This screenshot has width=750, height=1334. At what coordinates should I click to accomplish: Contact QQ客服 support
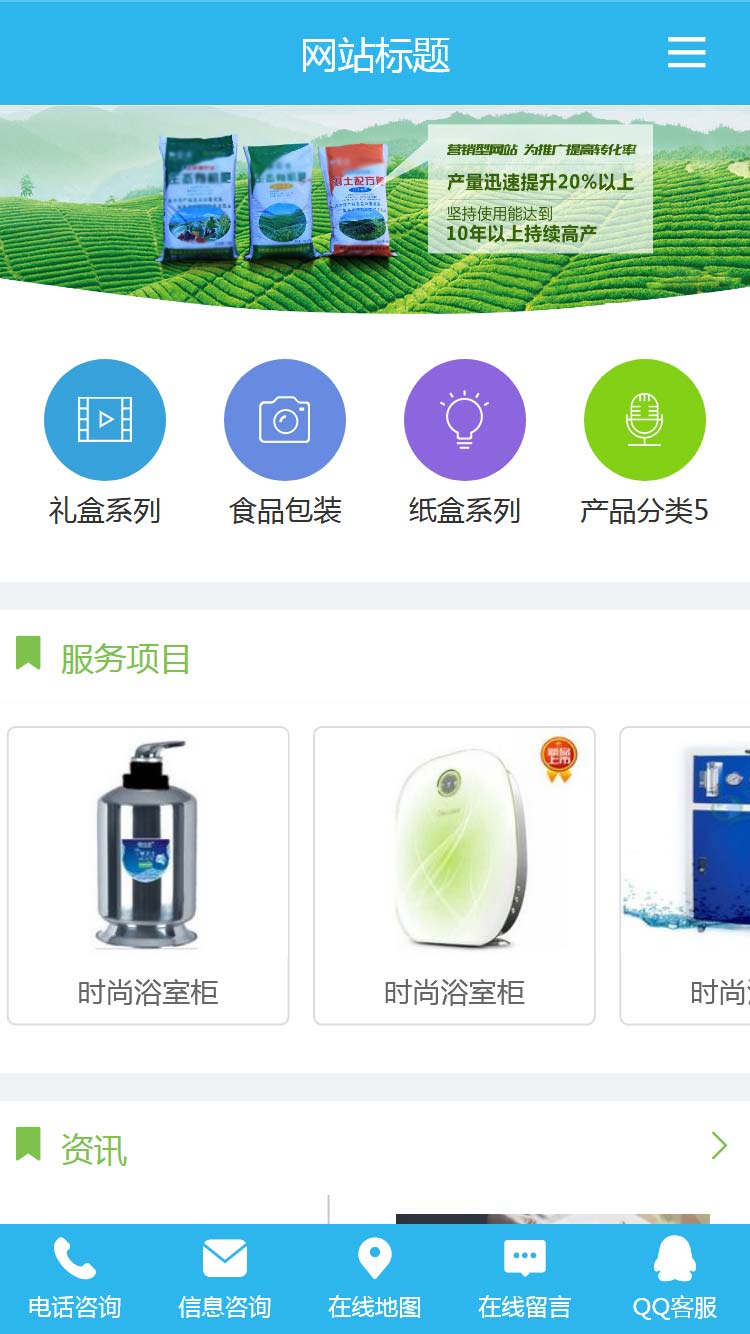click(675, 1278)
